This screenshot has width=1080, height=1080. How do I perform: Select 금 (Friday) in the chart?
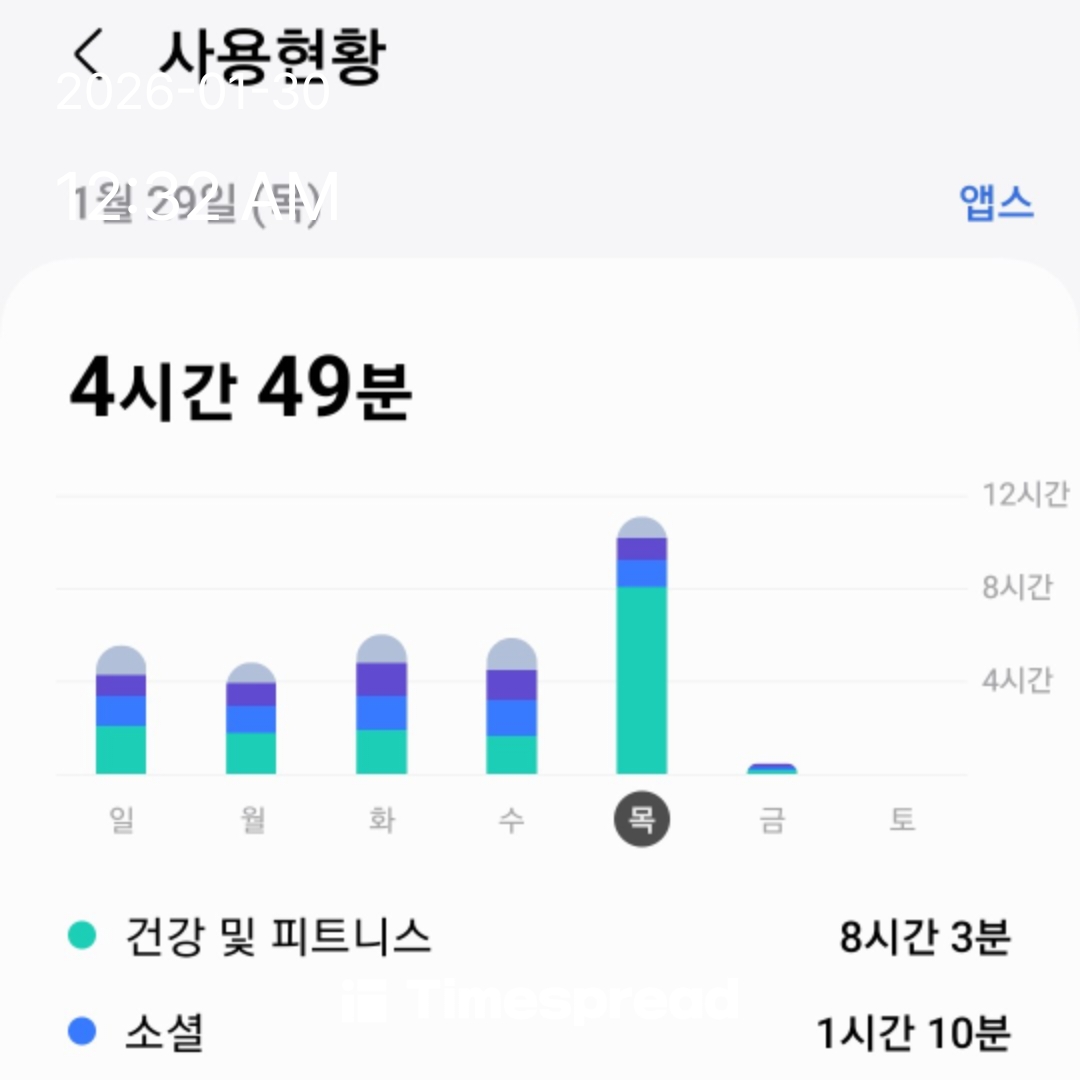772,820
